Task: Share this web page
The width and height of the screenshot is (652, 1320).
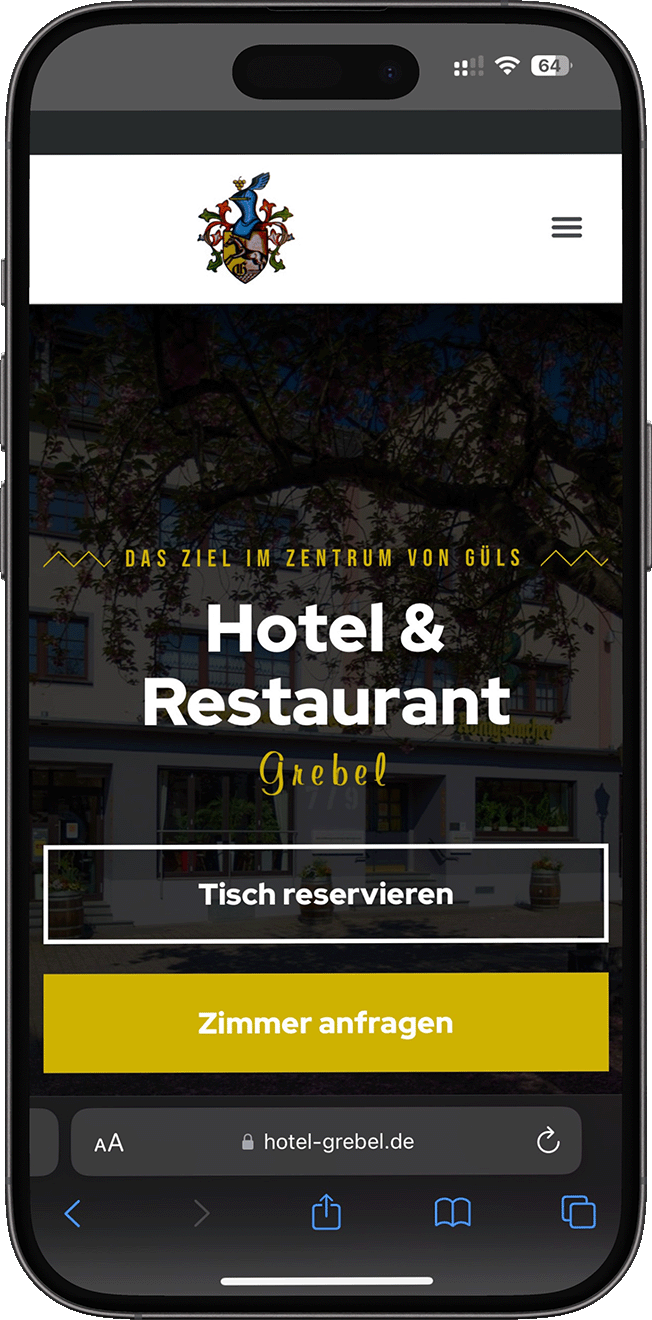Action: coord(326,1213)
